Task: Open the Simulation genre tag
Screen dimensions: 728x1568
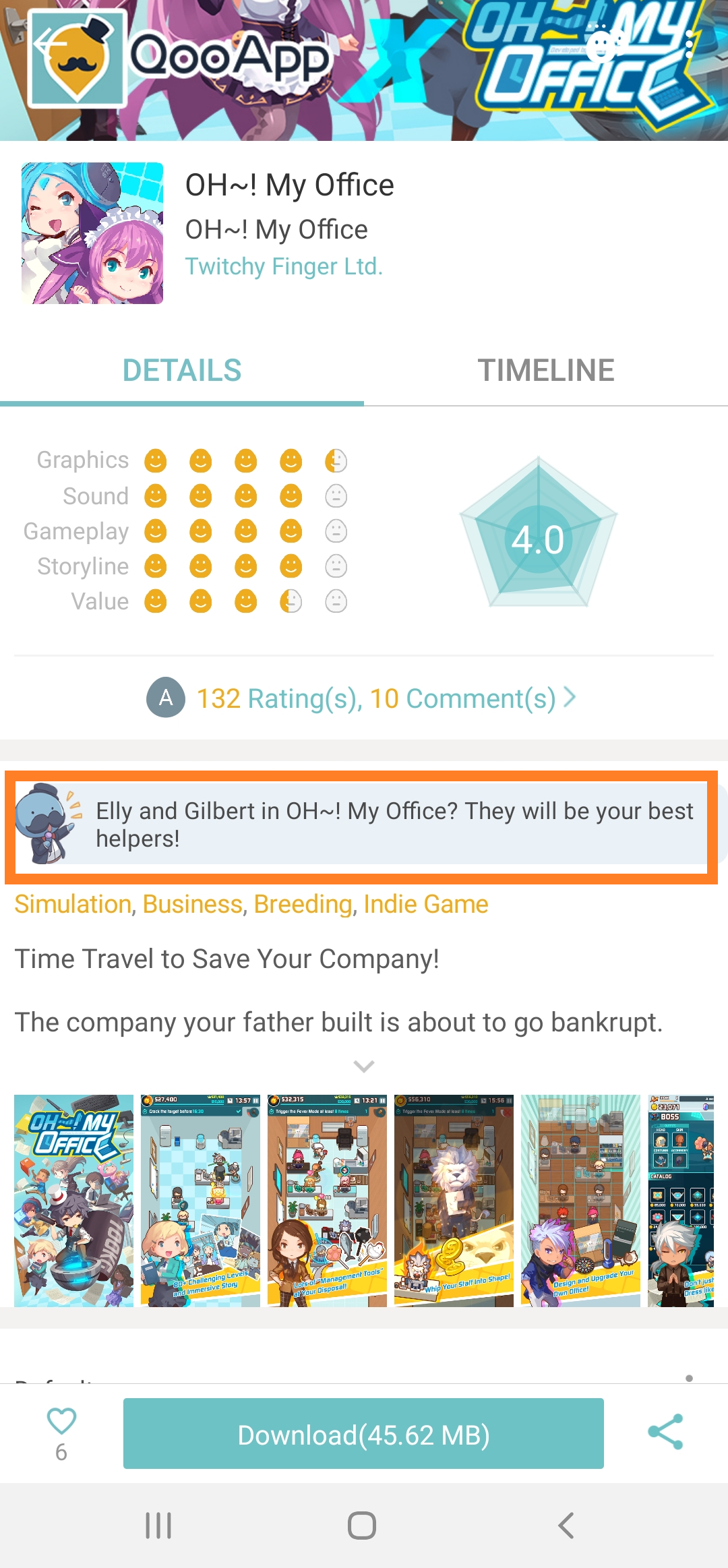Action: 73,904
